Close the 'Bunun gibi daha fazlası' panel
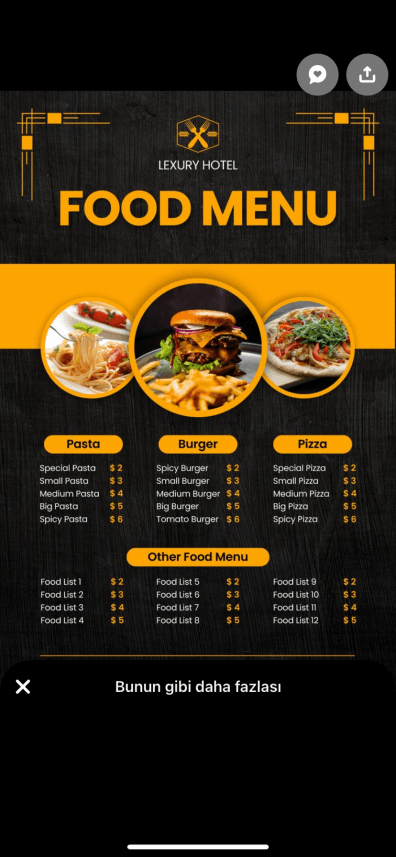The image size is (396, 857). (23, 686)
